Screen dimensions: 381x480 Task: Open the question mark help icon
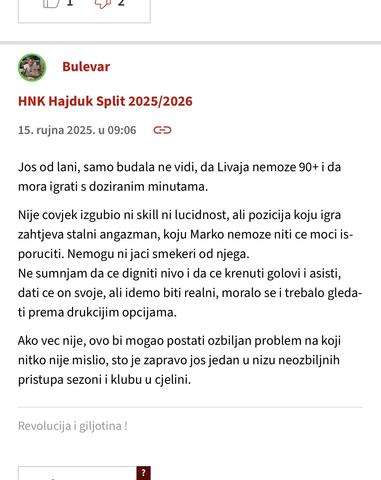[143, 473]
